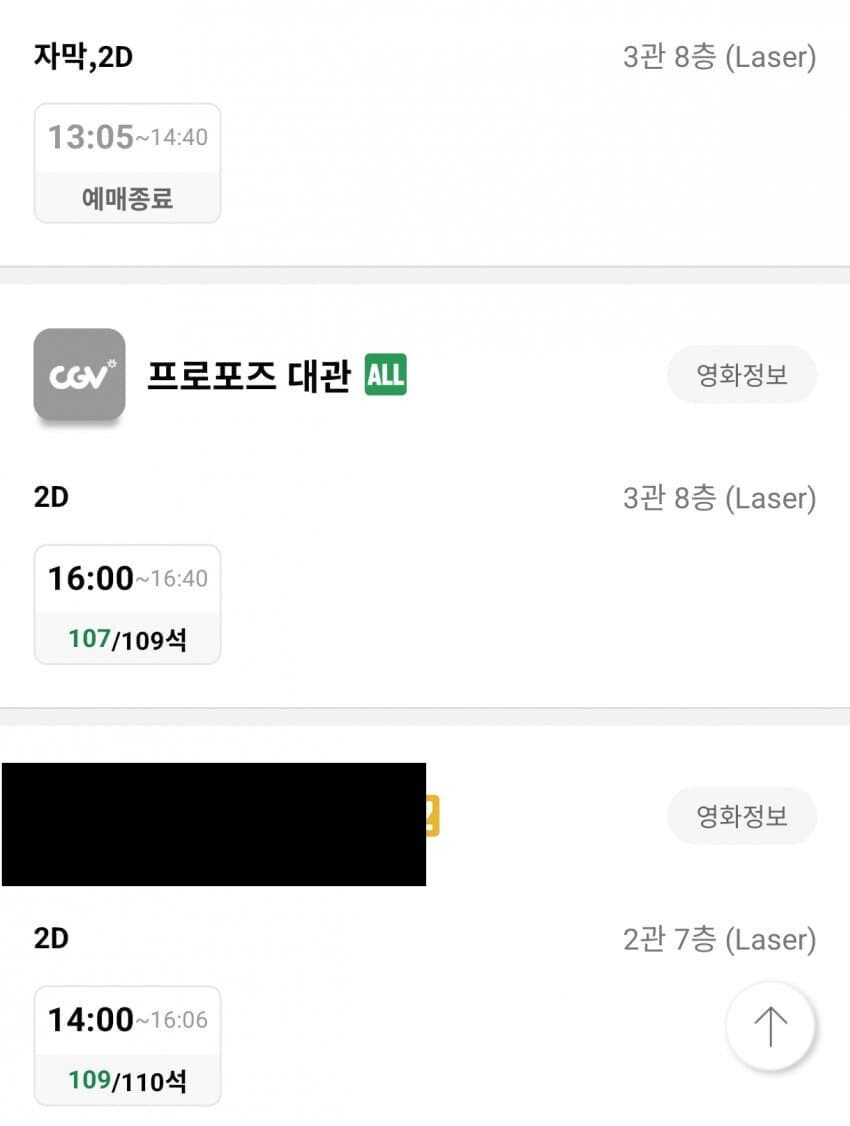Click the CGV theater brand logo icon

tap(79, 377)
